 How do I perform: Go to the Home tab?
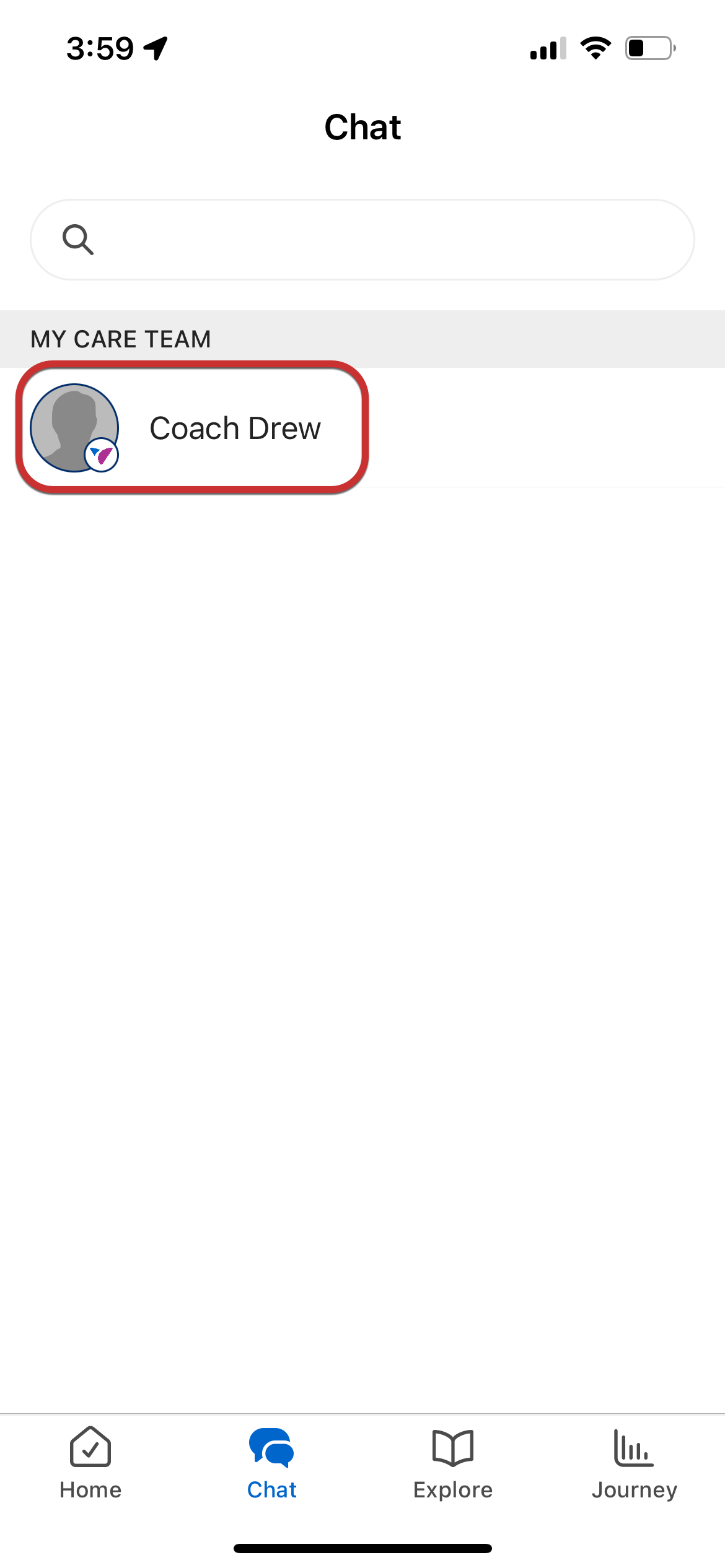90,1463
